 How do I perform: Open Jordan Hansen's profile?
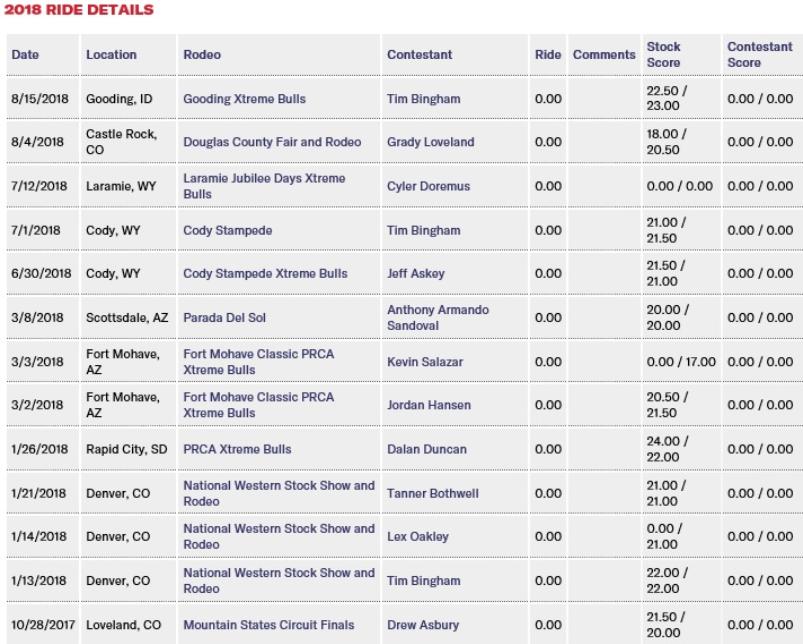click(430, 405)
